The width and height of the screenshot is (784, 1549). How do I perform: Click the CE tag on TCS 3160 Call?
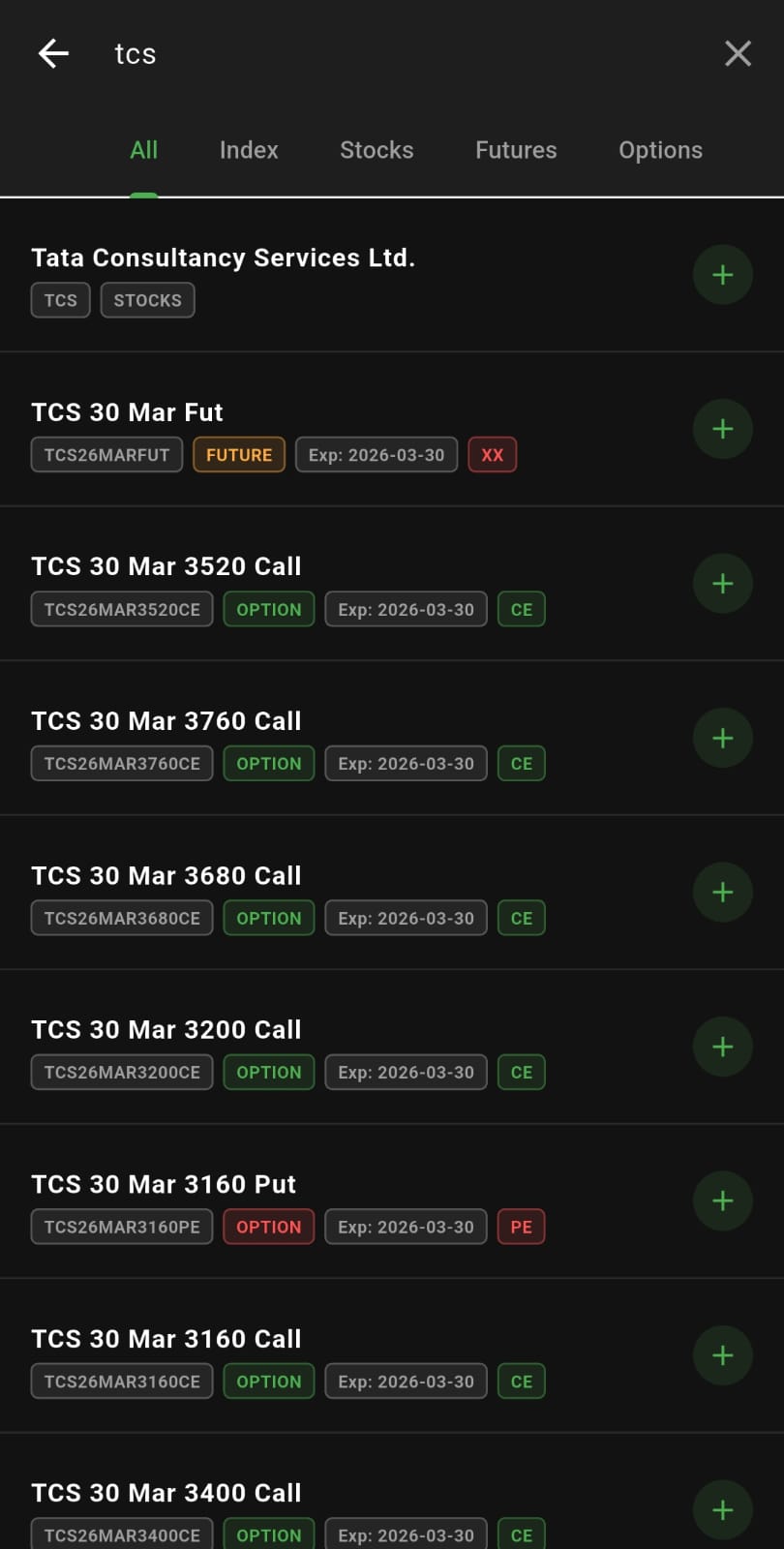click(x=521, y=1381)
